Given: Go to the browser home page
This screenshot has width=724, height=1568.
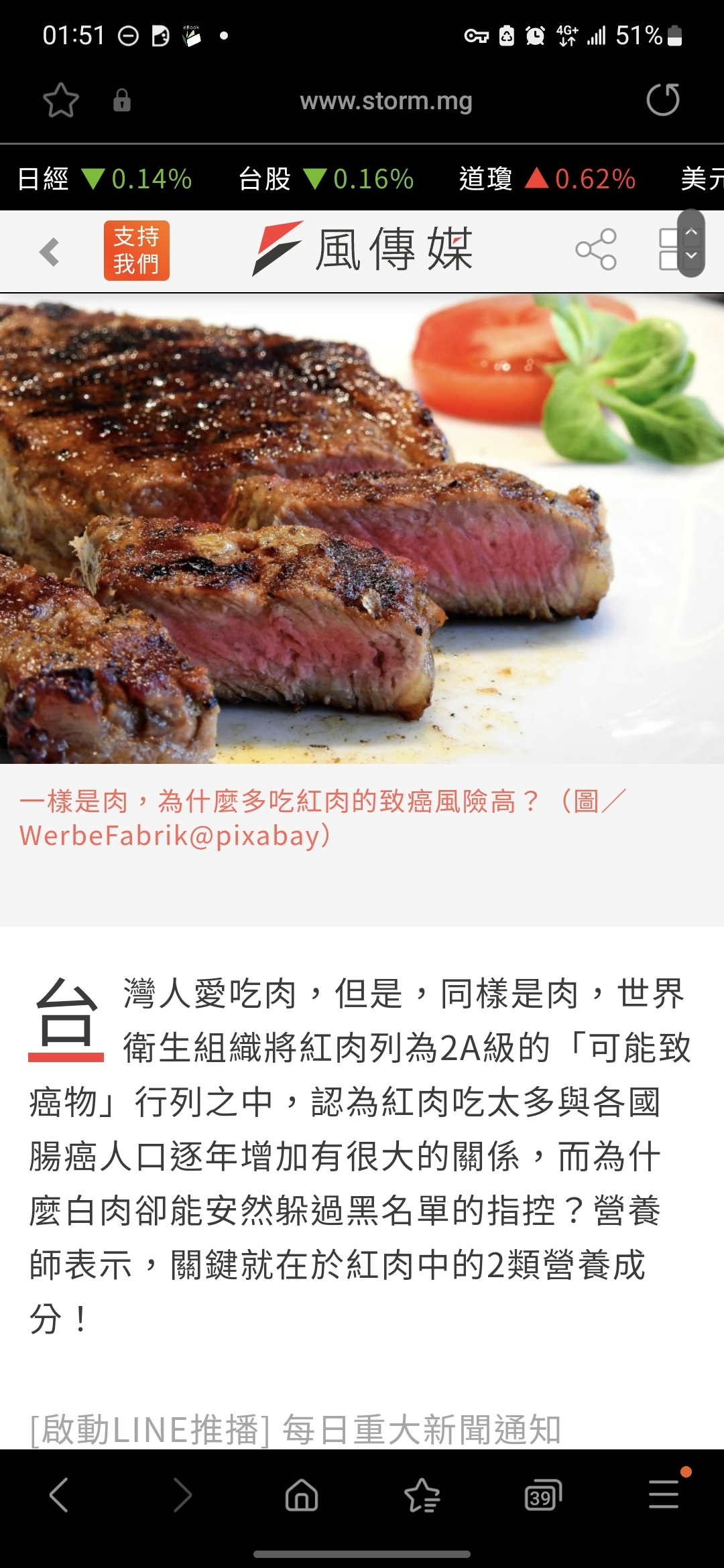Looking at the screenshot, I should tap(302, 1494).
